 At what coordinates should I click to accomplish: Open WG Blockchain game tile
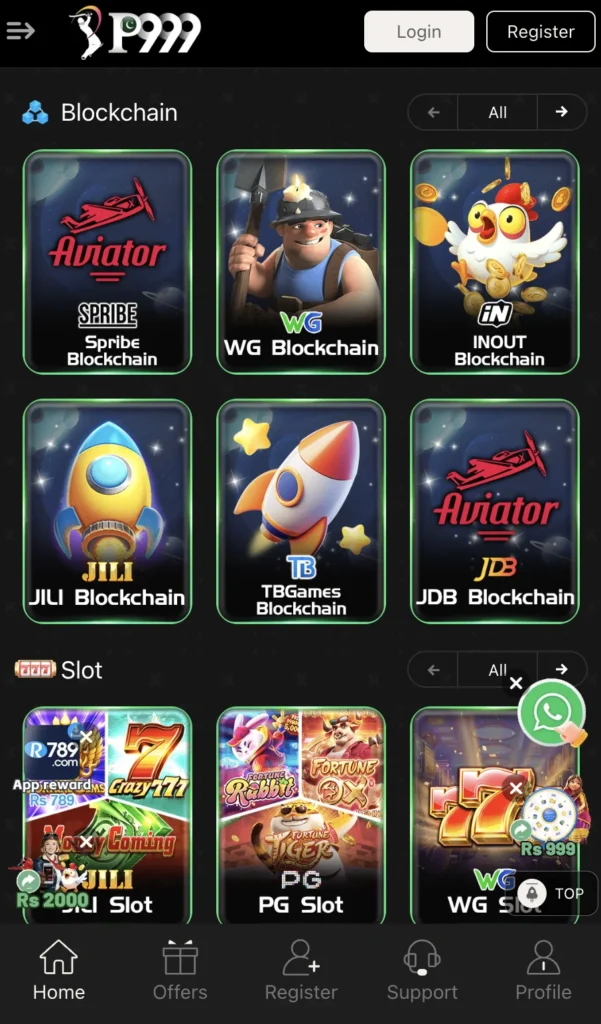[x=301, y=262]
